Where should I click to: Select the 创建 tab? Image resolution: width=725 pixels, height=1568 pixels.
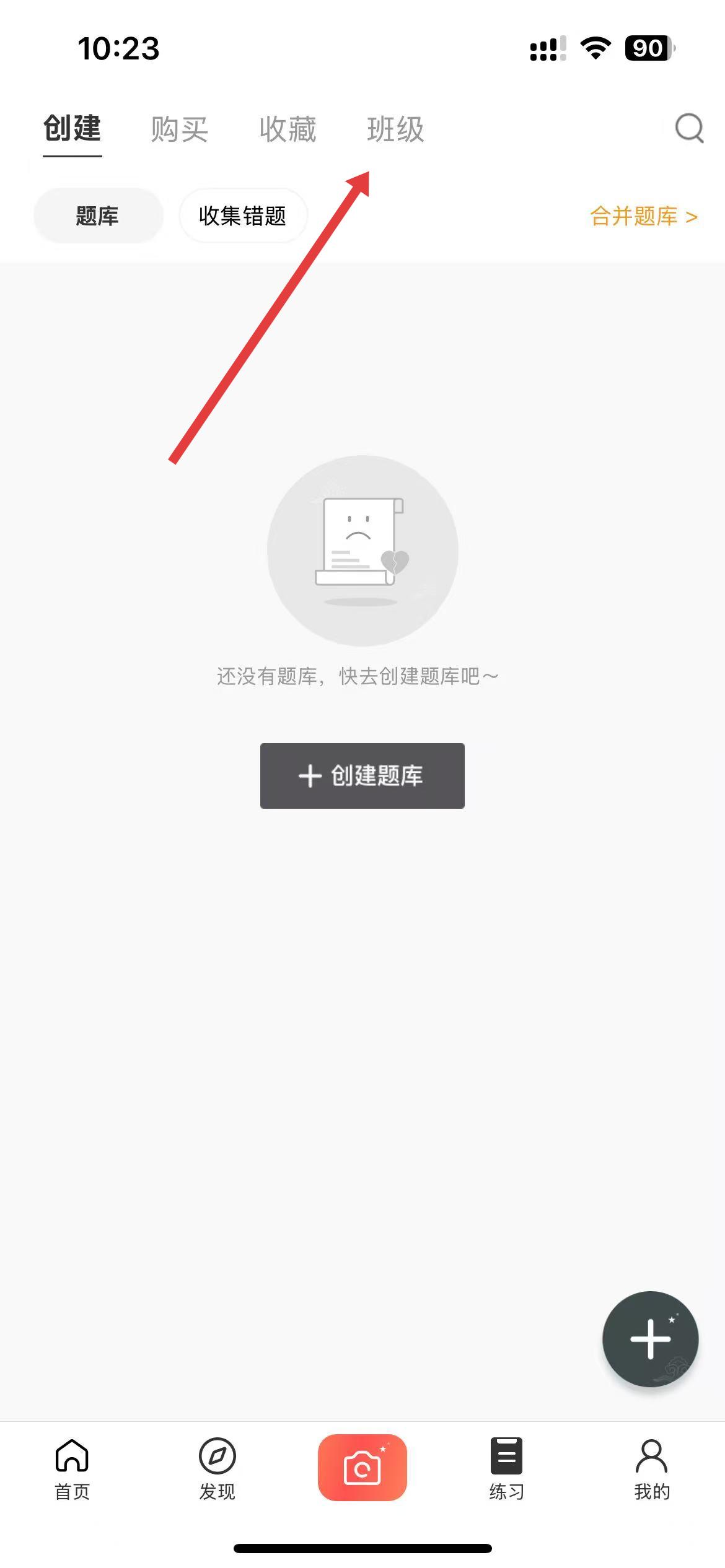[x=72, y=129]
